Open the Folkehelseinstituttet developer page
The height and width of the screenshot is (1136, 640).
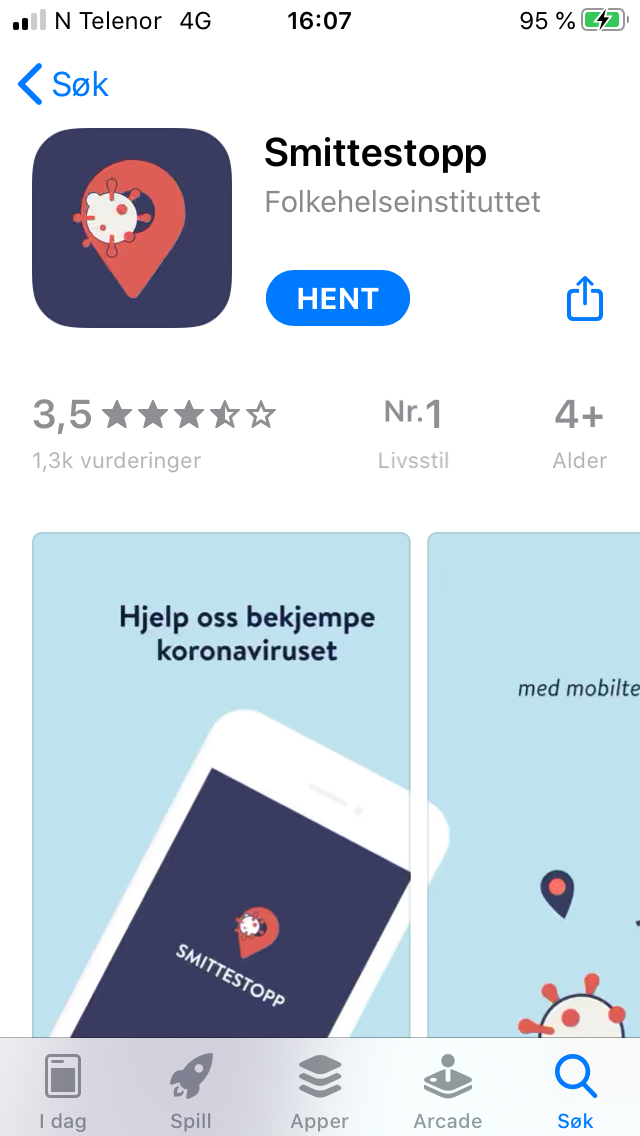click(402, 202)
